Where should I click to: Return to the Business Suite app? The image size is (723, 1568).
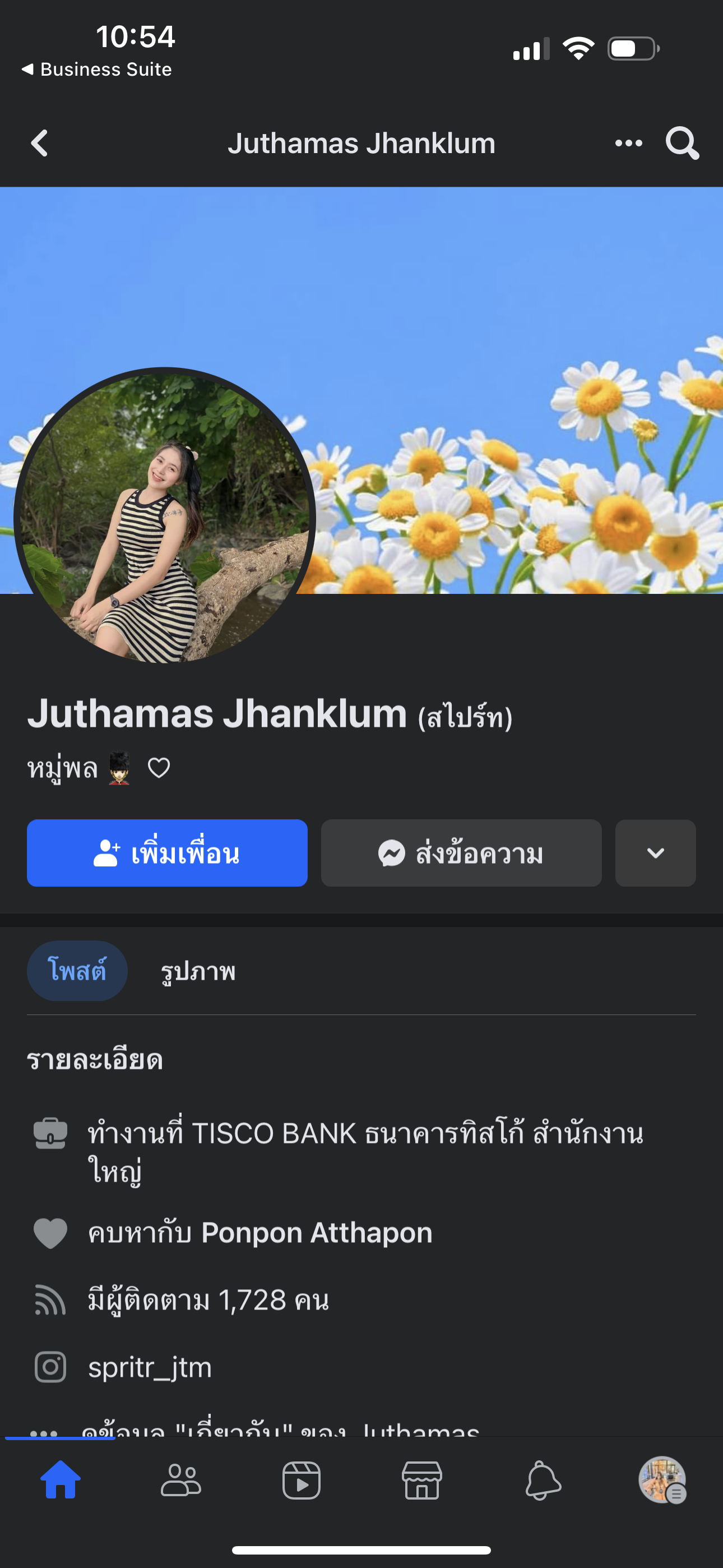coord(98,70)
